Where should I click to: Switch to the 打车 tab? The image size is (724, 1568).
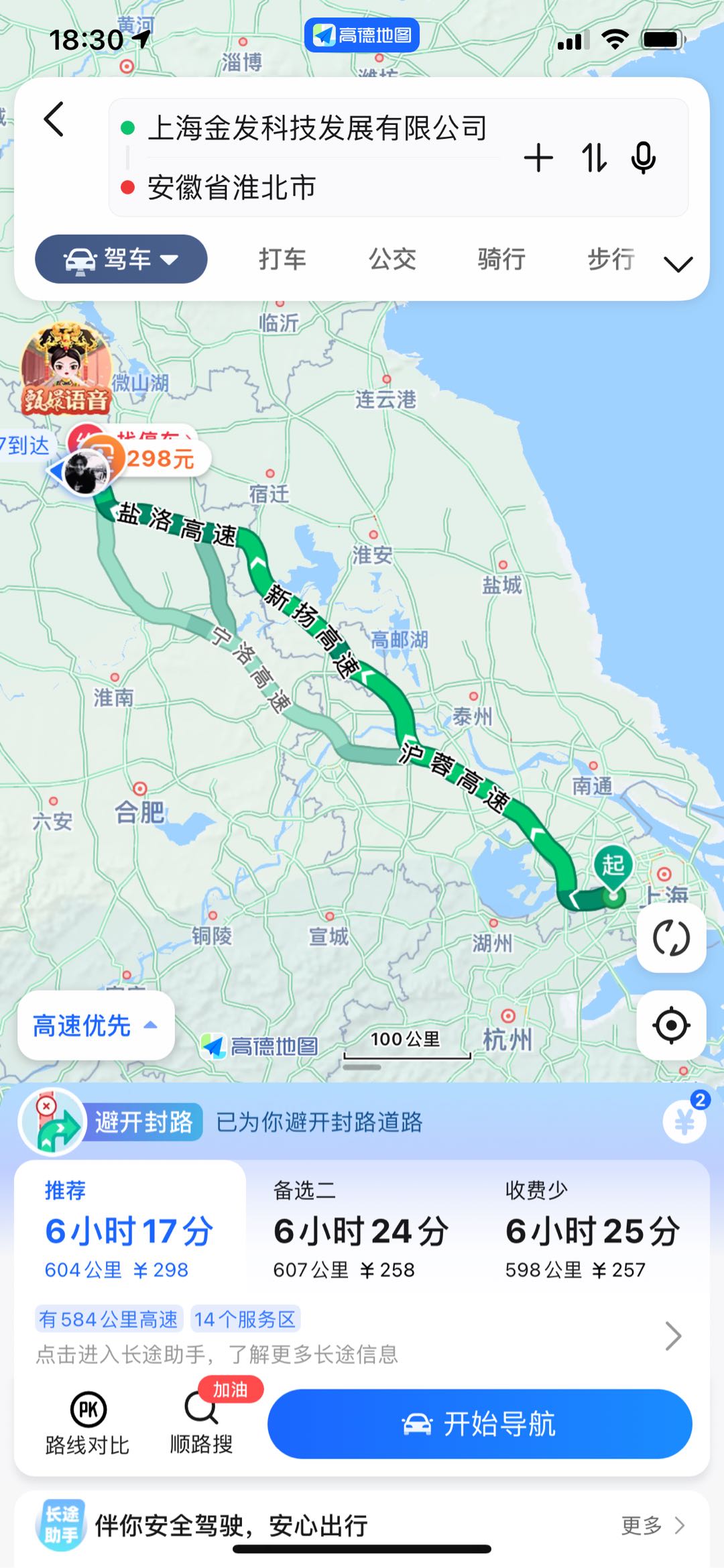pos(282,260)
